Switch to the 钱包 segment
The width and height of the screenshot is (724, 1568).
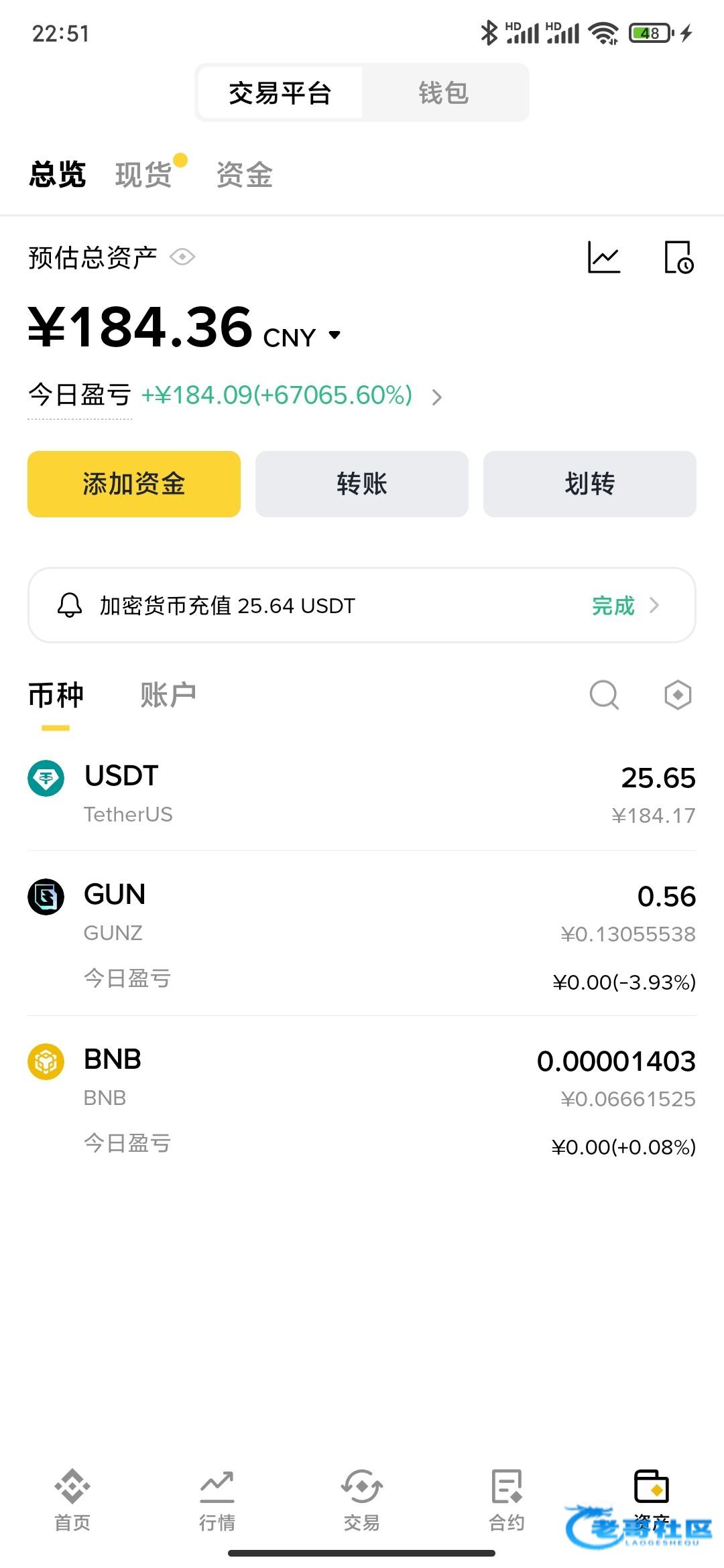click(444, 93)
